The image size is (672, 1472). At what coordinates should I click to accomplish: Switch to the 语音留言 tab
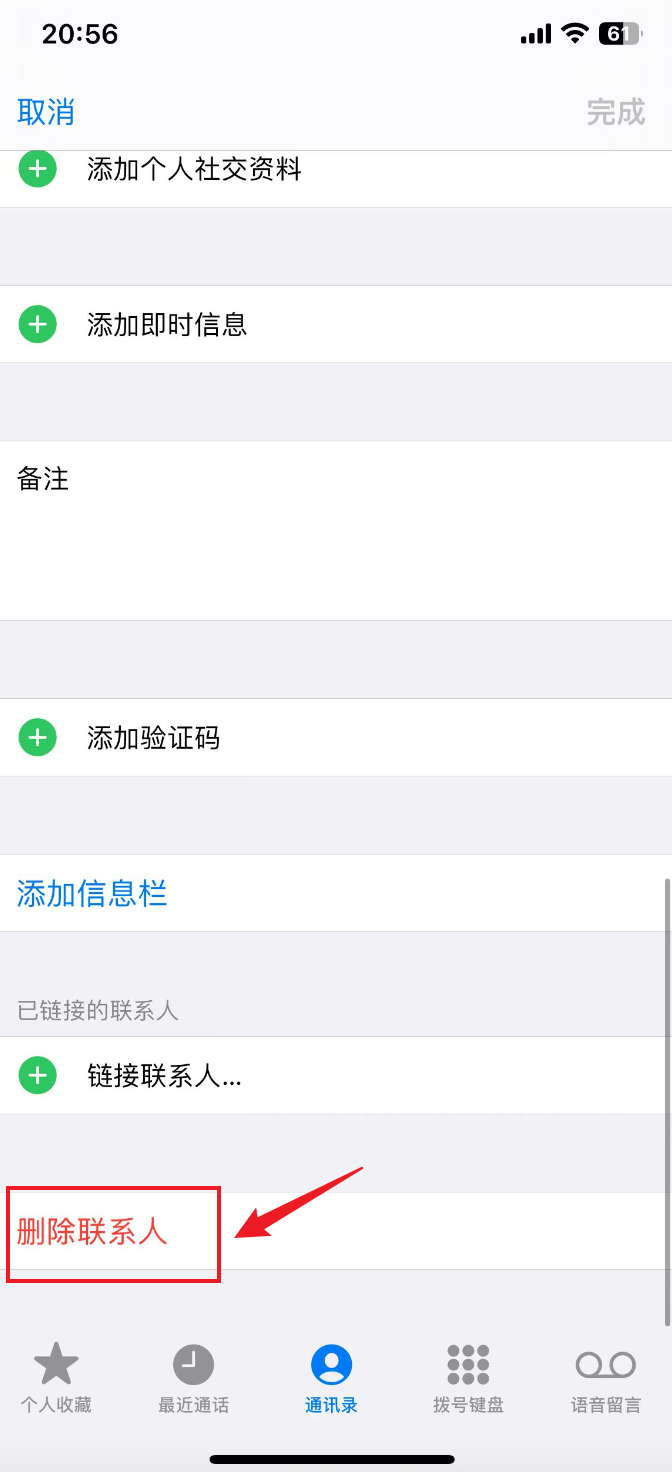[x=606, y=1378]
